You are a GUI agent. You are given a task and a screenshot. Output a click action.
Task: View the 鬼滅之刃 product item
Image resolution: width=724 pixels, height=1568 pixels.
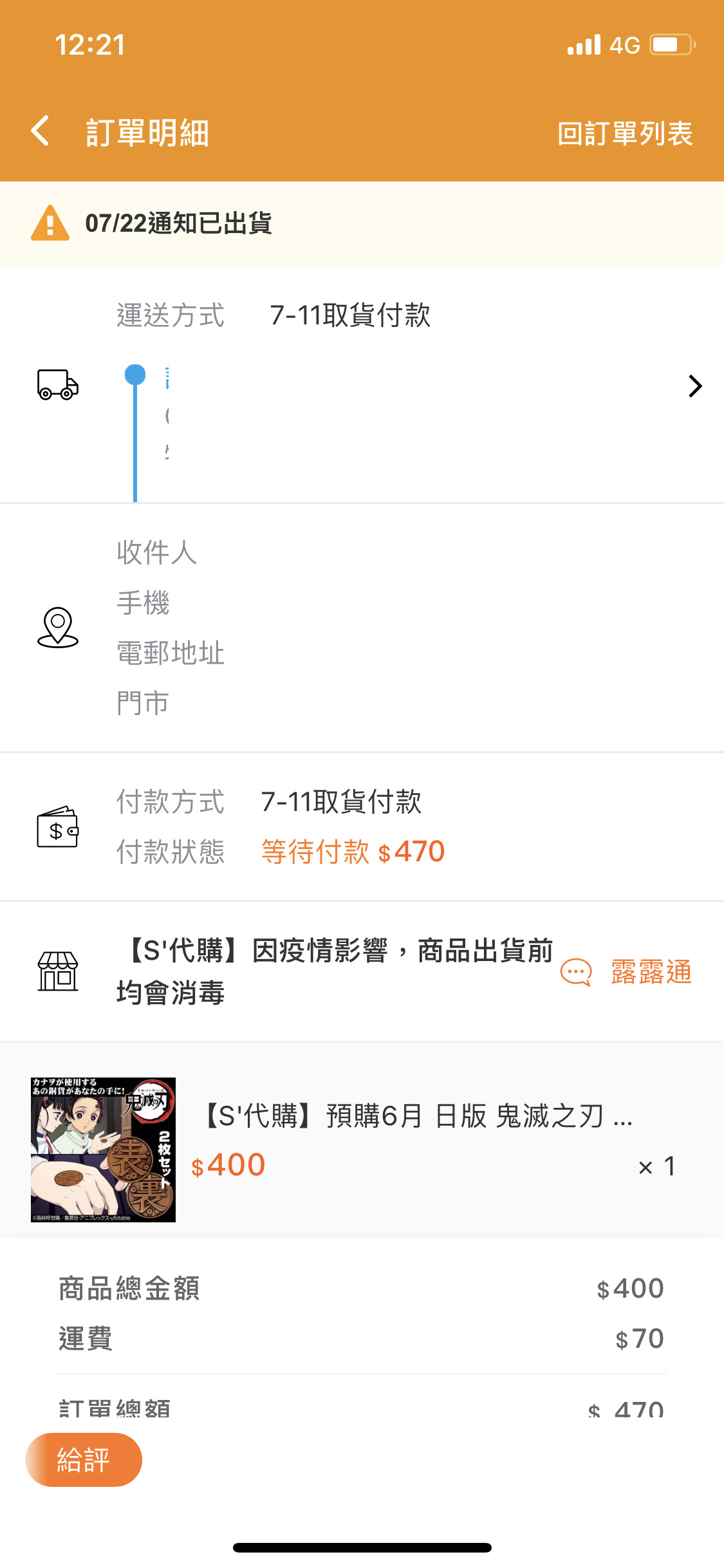362,1150
